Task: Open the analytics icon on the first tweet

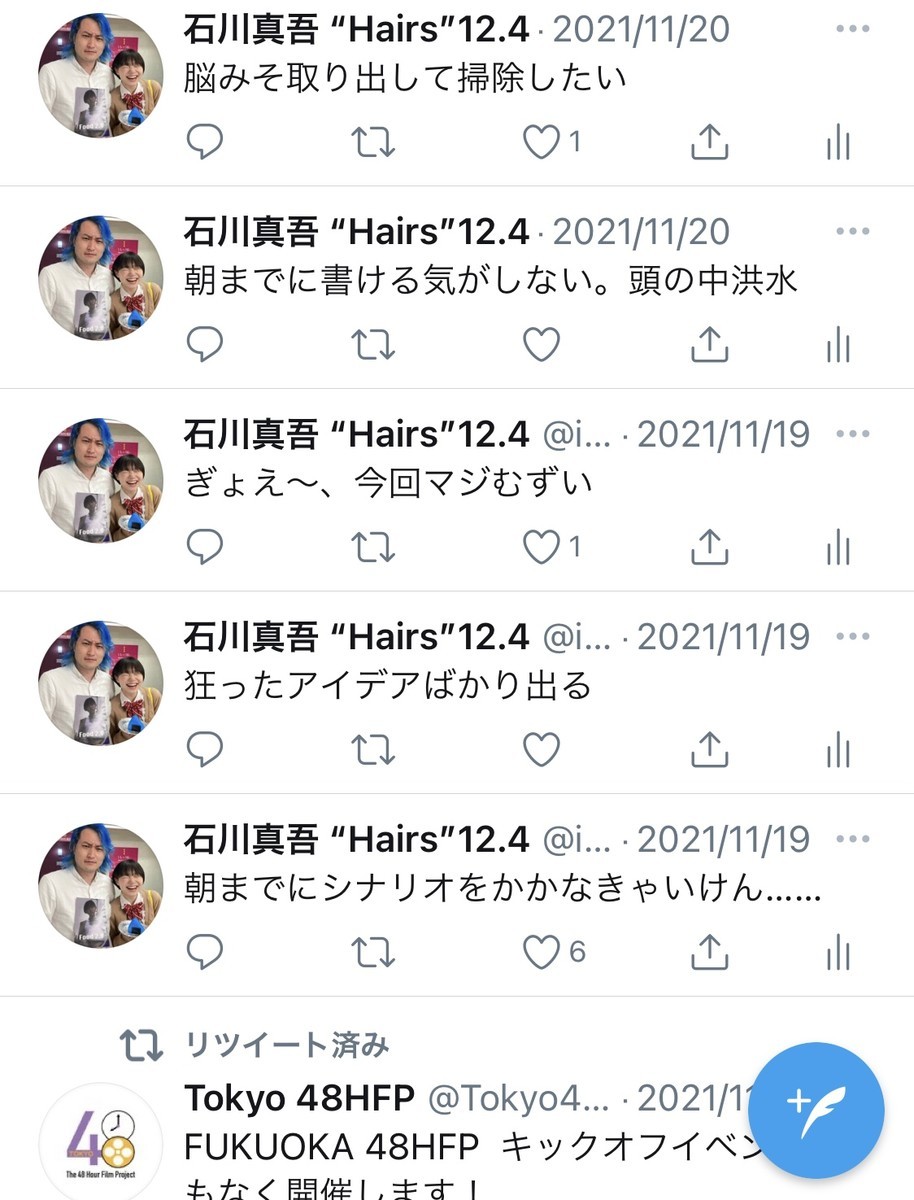Action: [838, 142]
